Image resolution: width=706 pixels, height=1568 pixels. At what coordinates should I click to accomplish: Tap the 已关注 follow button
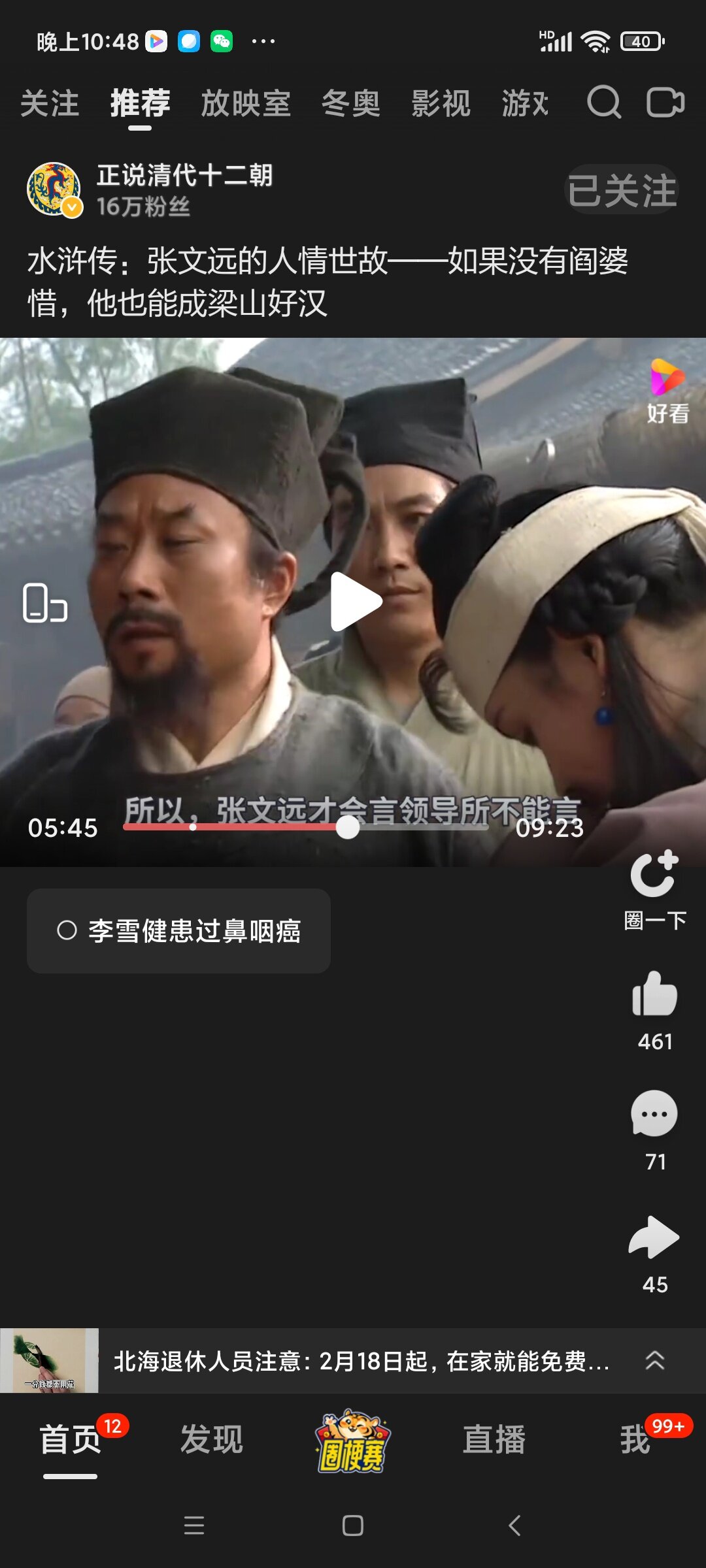point(622,190)
